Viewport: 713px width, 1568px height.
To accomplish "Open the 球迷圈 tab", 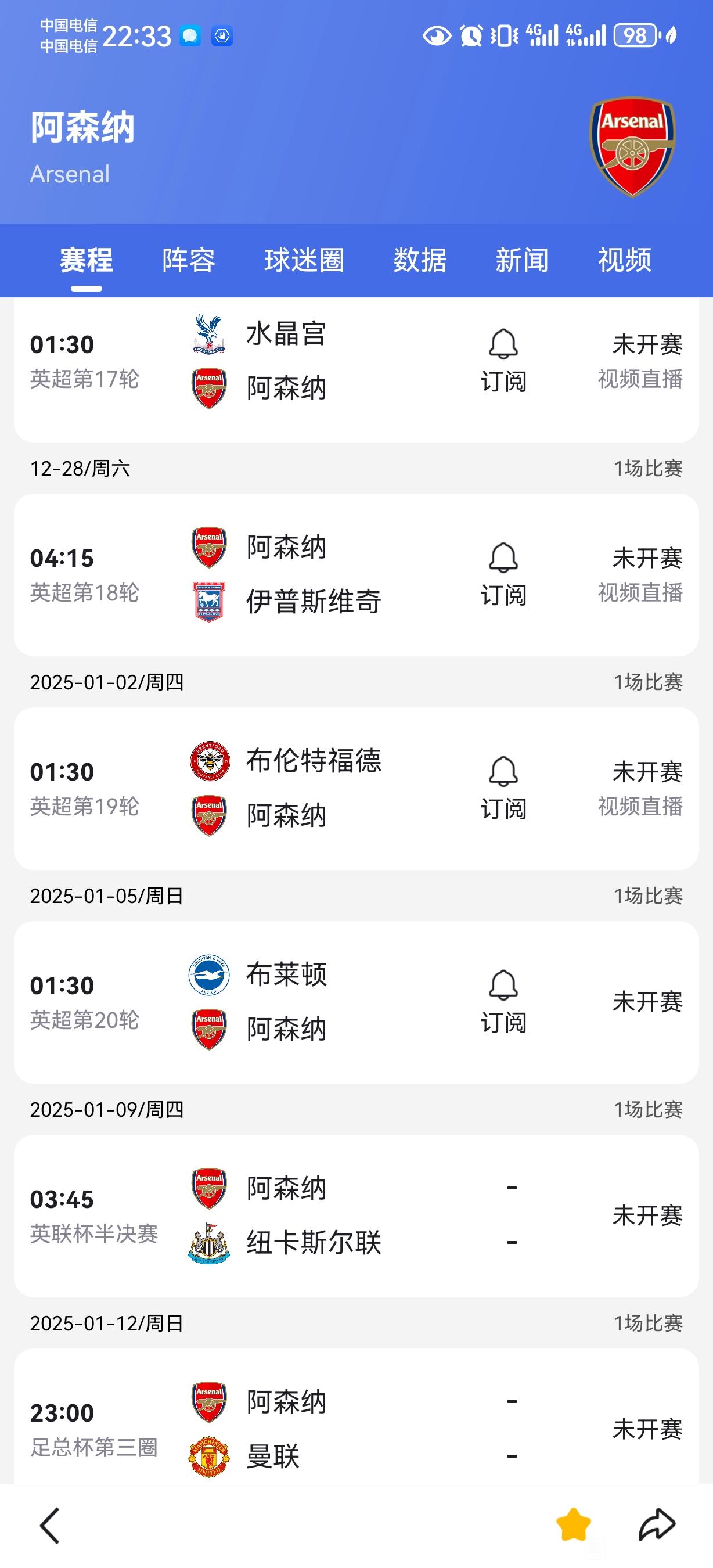I will point(304,261).
